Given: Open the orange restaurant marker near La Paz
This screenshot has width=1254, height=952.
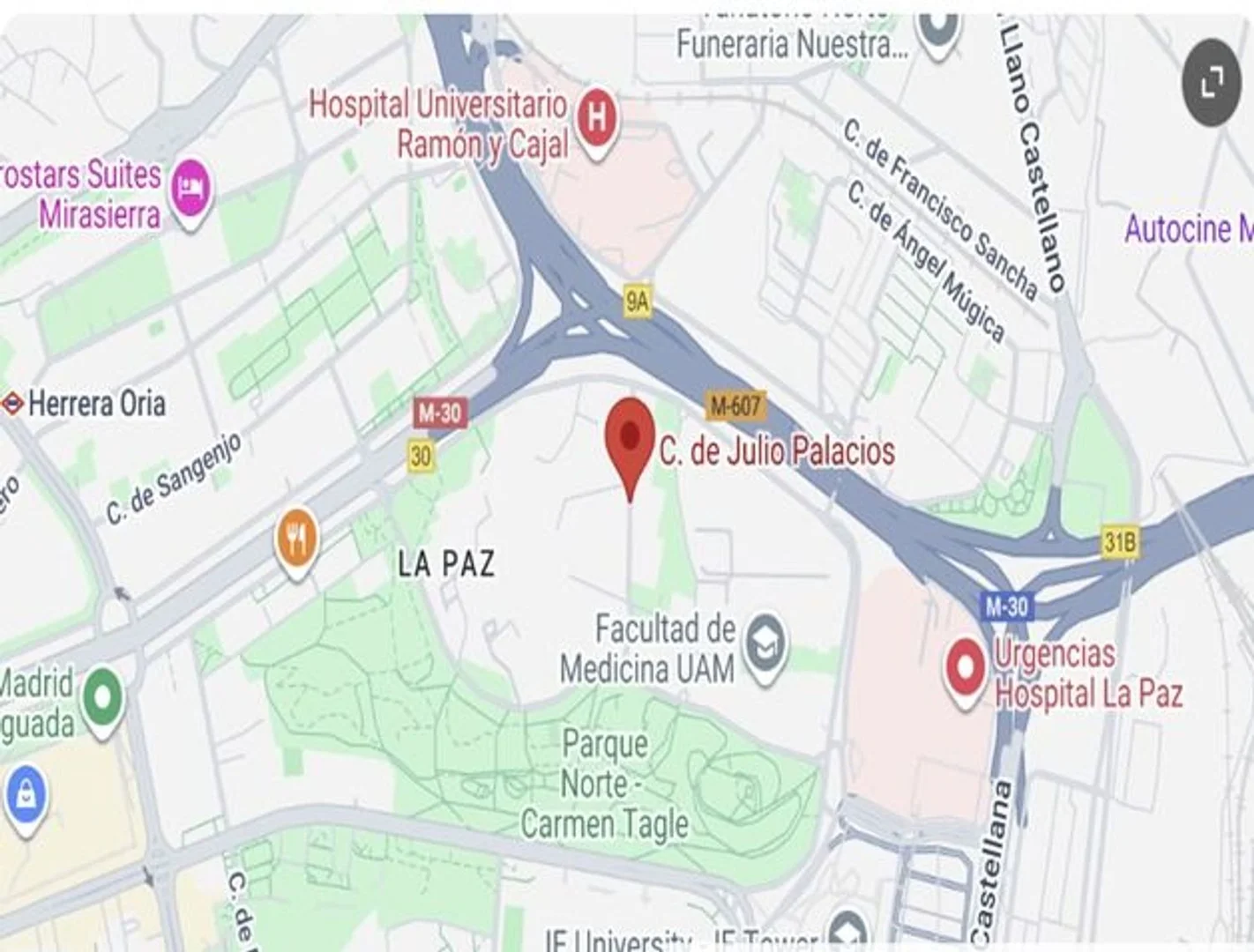Looking at the screenshot, I should pos(297,538).
